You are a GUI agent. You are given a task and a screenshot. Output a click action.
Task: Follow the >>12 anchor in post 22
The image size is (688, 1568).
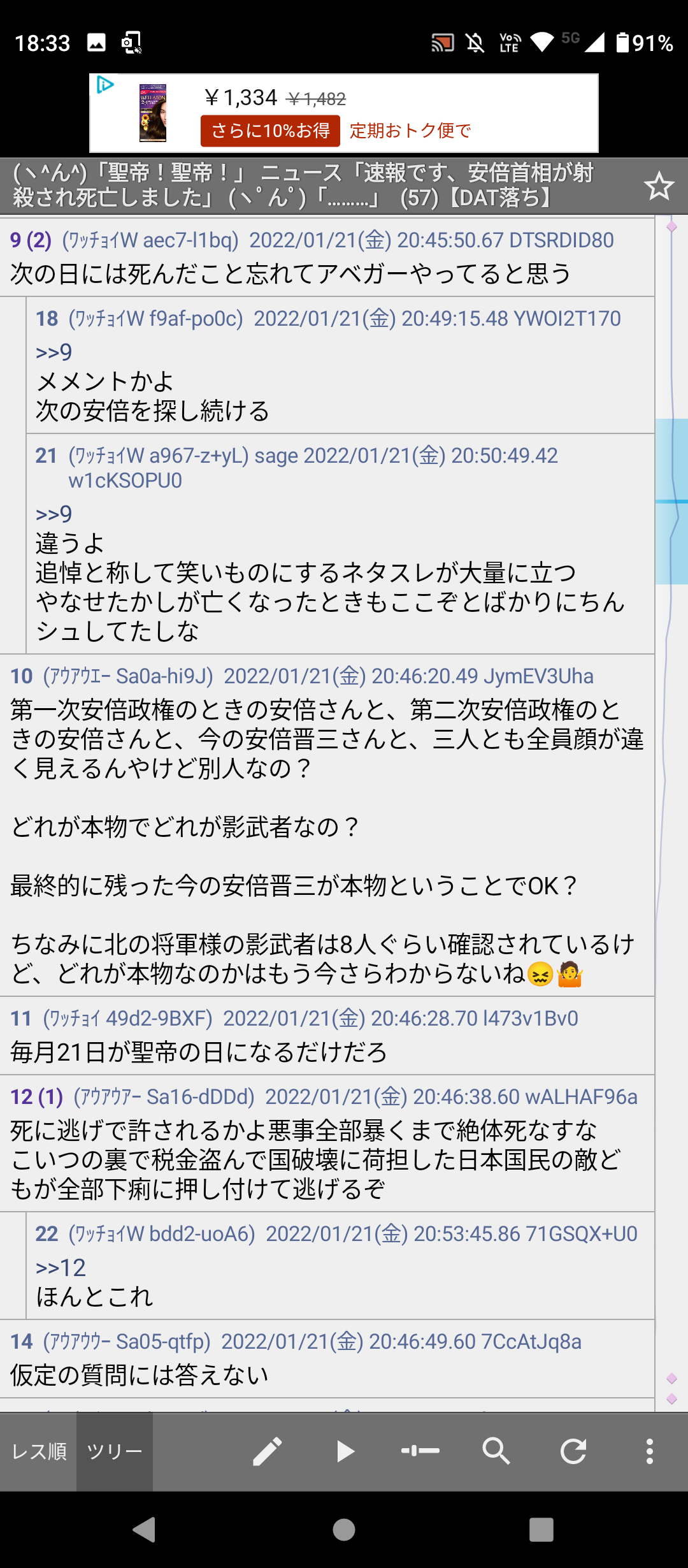click(x=61, y=1267)
